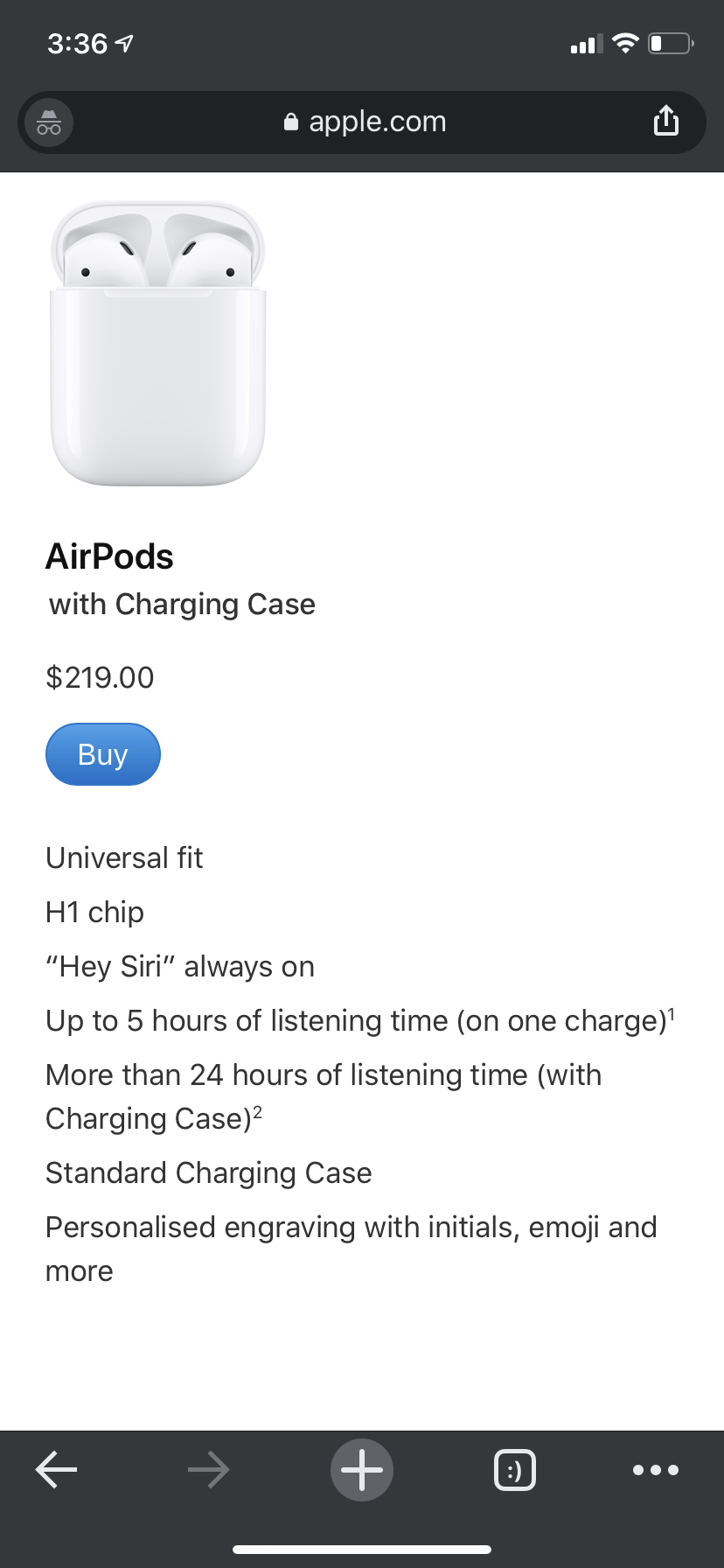724x1568 pixels.
Task: Tap the incognito icon in the address bar
Action: (x=49, y=122)
